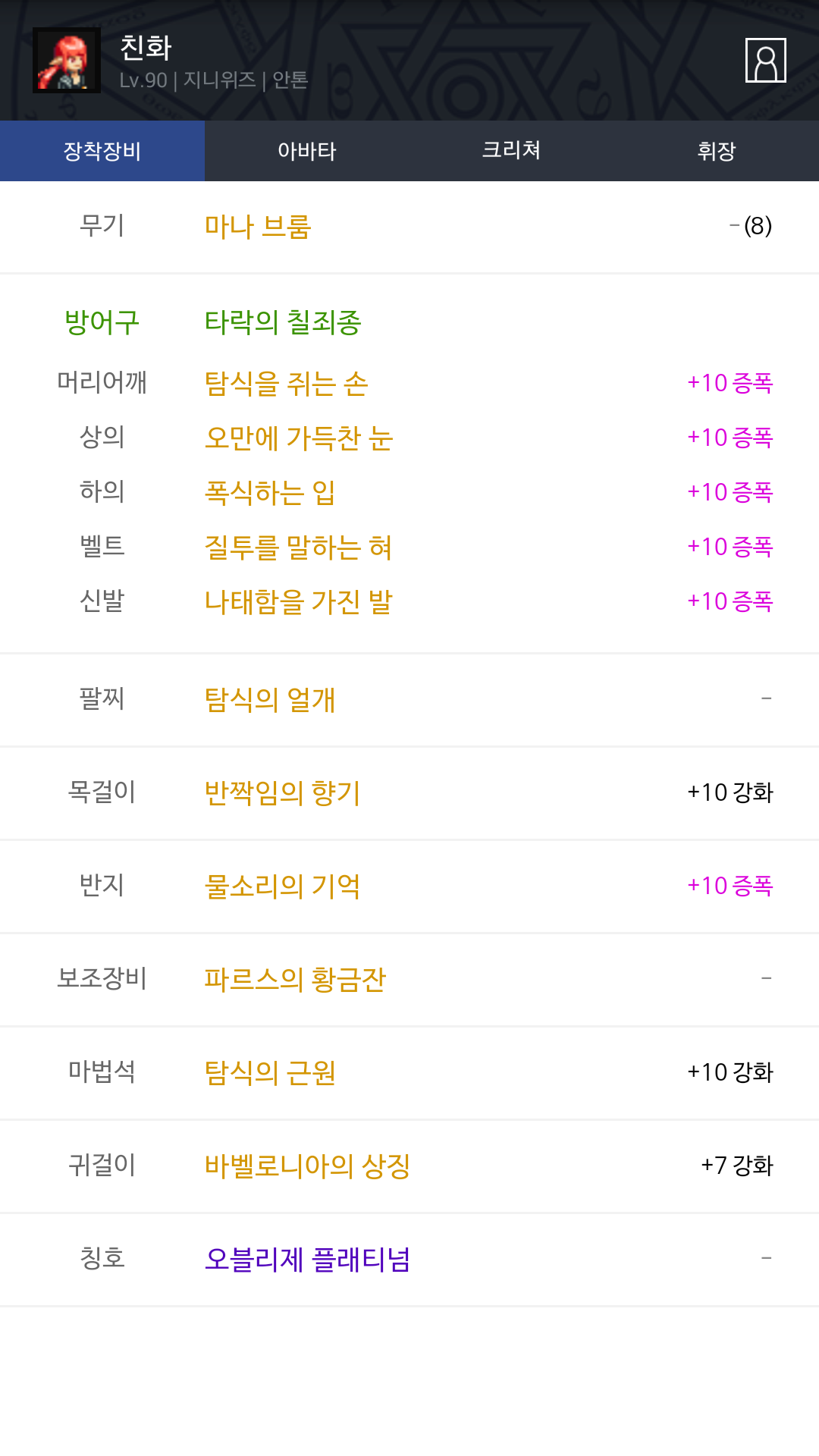Open the necklace 반짝임의 향기
This screenshot has height=1456, width=819.
click(x=282, y=793)
